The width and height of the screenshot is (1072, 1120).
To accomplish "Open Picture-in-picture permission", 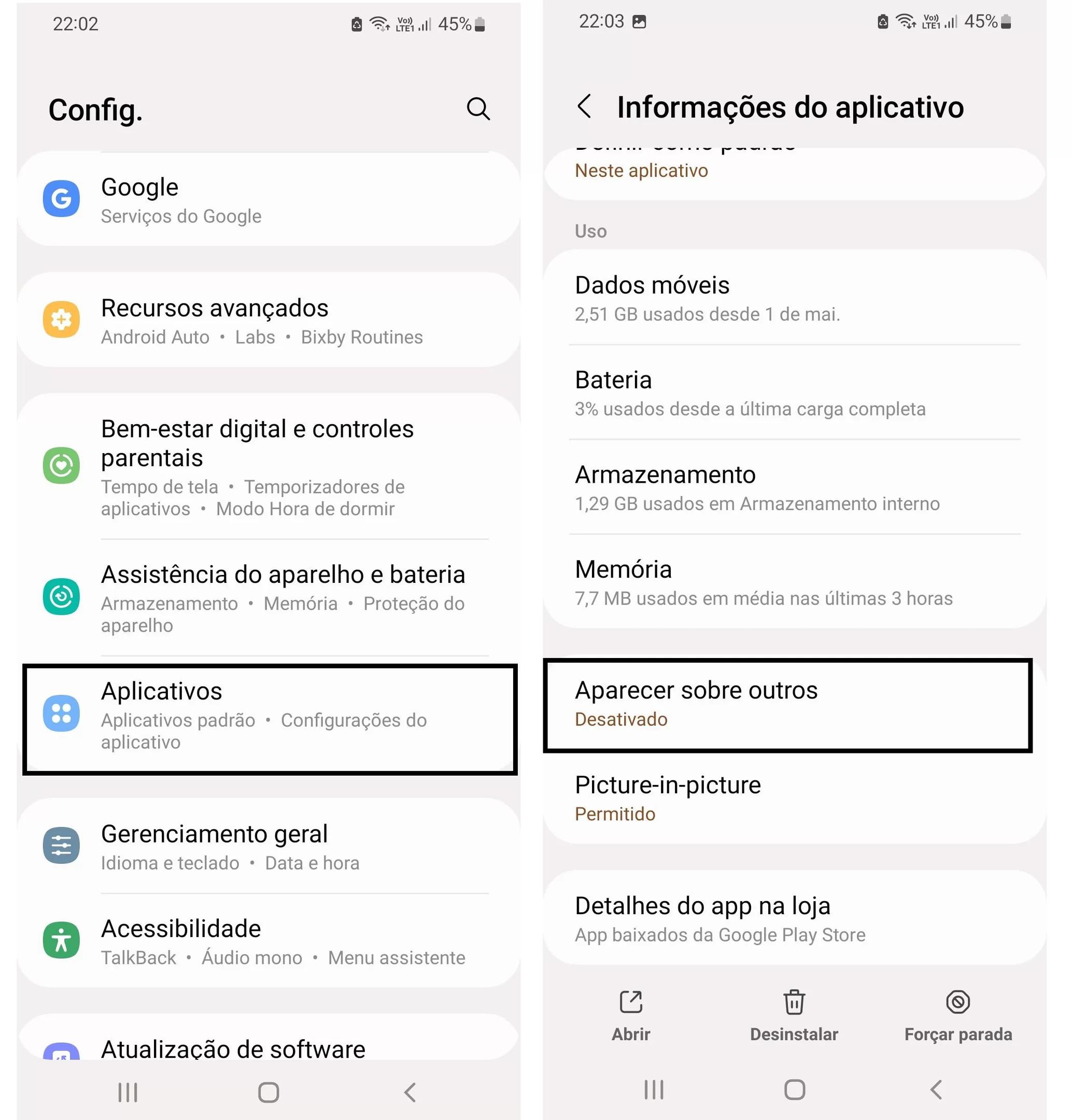I will click(794, 797).
